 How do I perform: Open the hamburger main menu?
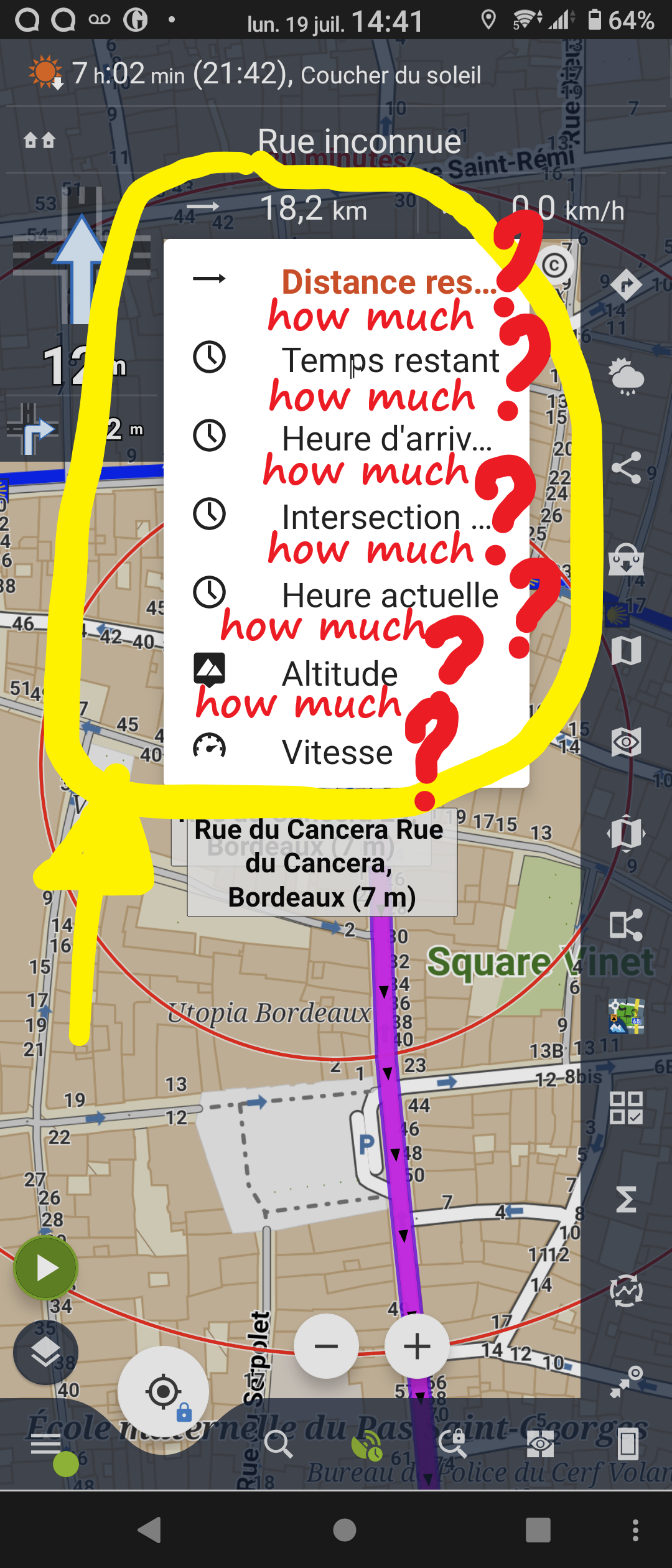click(46, 1444)
